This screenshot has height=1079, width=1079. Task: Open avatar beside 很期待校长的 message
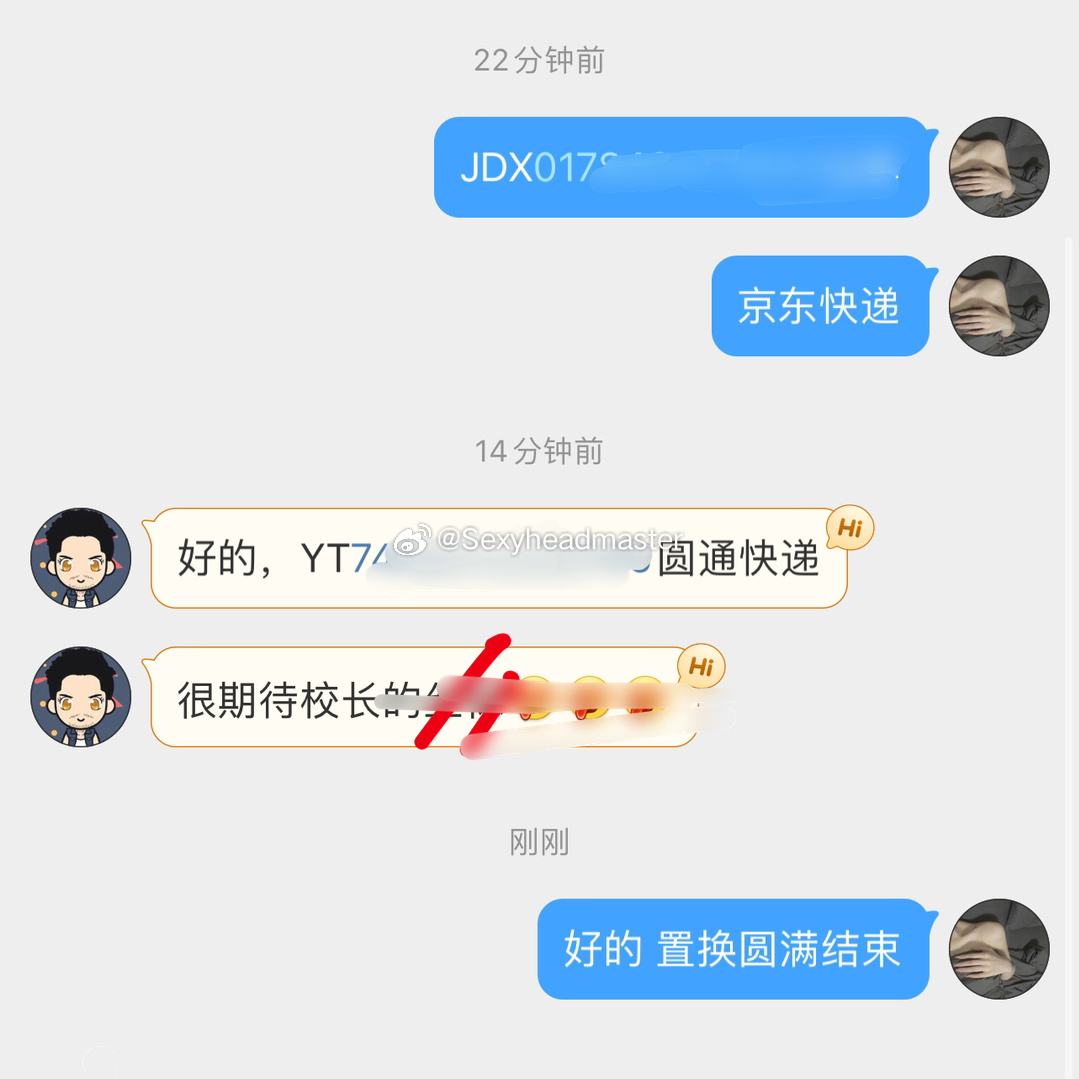pyautogui.click(x=81, y=697)
